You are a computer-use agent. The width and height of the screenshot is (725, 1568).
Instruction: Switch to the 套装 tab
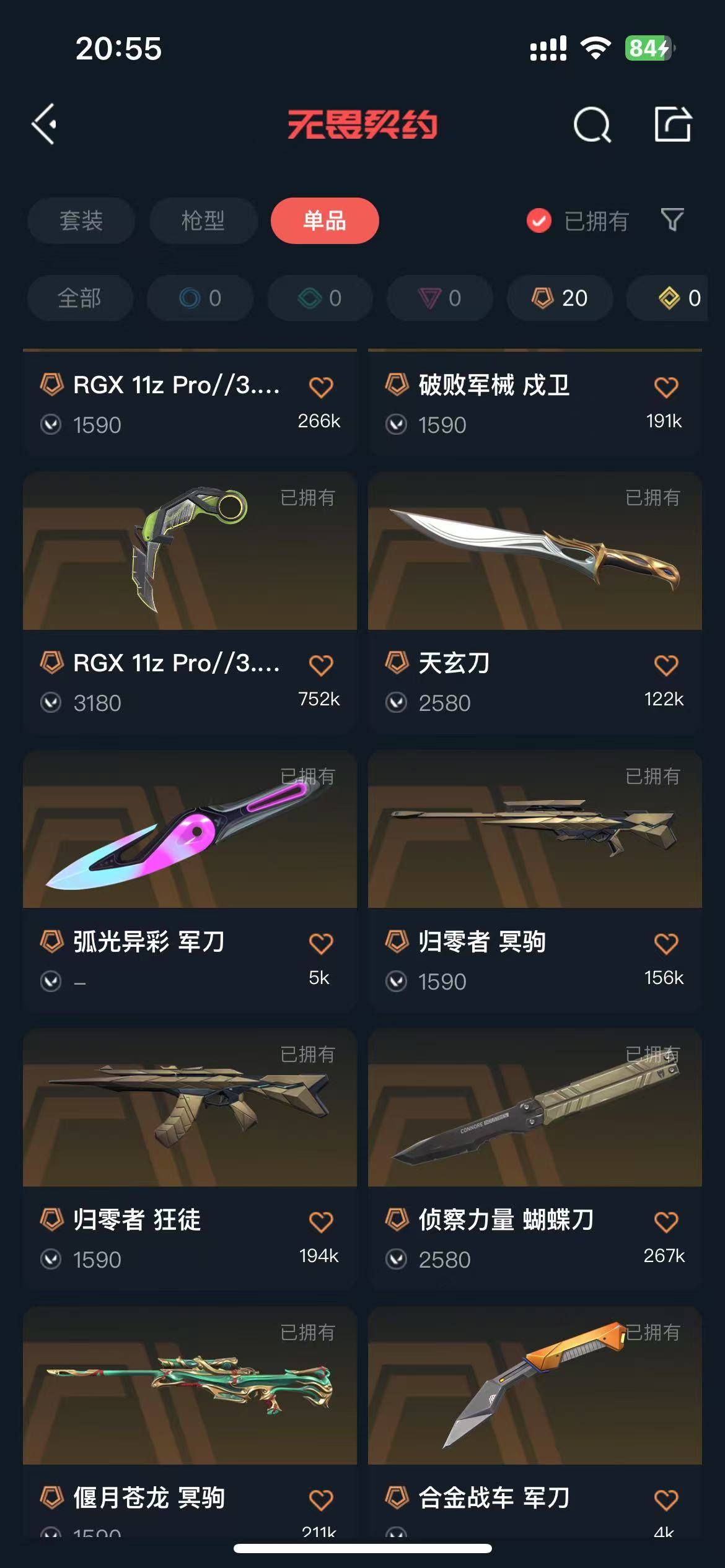[81, 220]
